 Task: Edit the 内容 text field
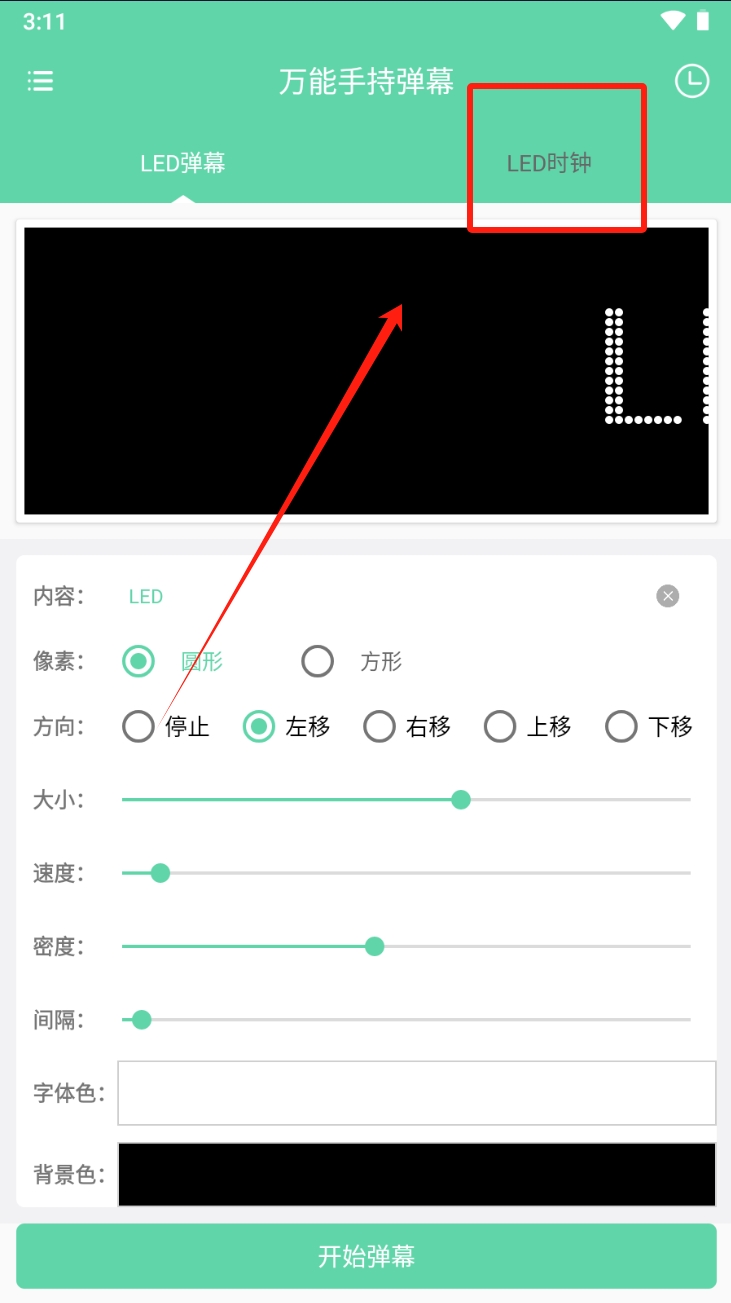point(380,597)
